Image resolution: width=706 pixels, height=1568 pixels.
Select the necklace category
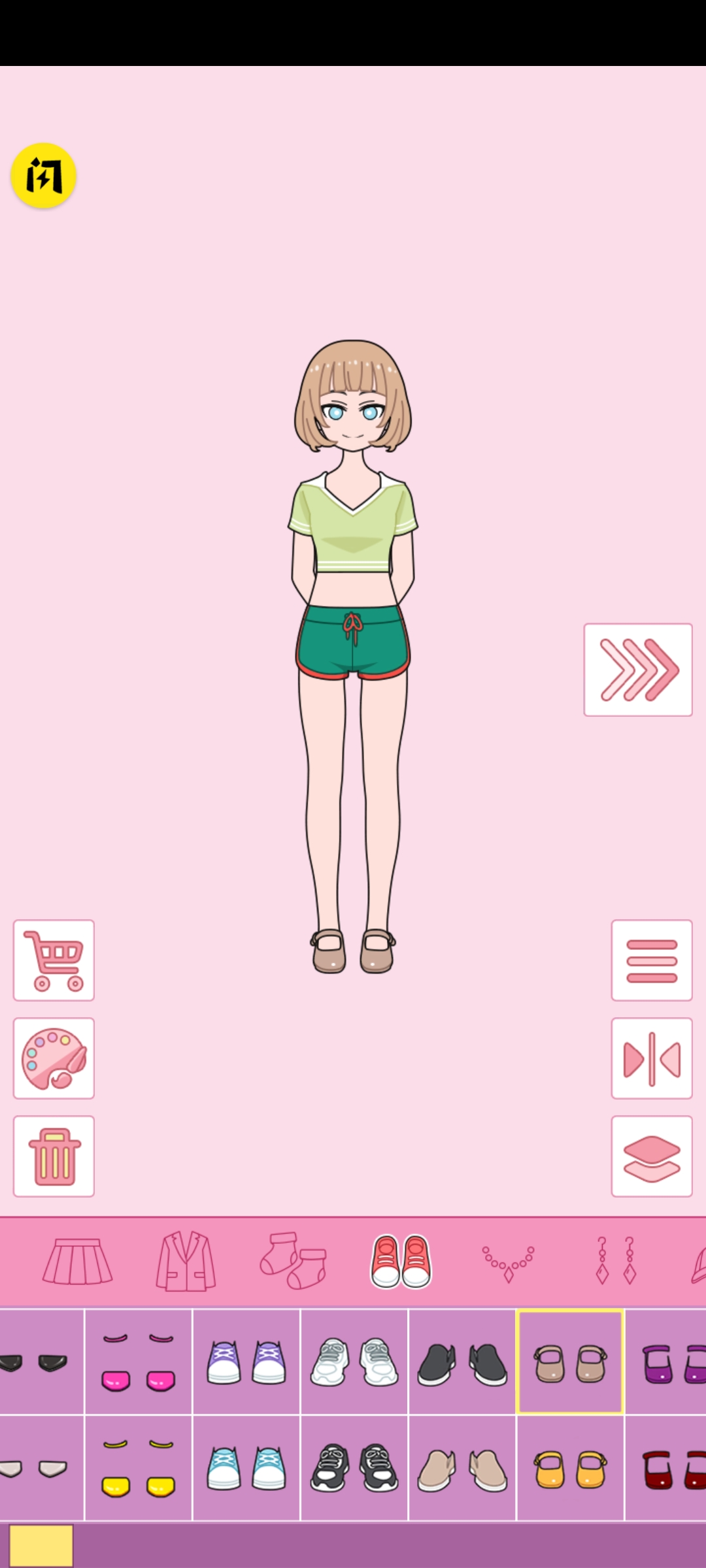(509, 1262)
